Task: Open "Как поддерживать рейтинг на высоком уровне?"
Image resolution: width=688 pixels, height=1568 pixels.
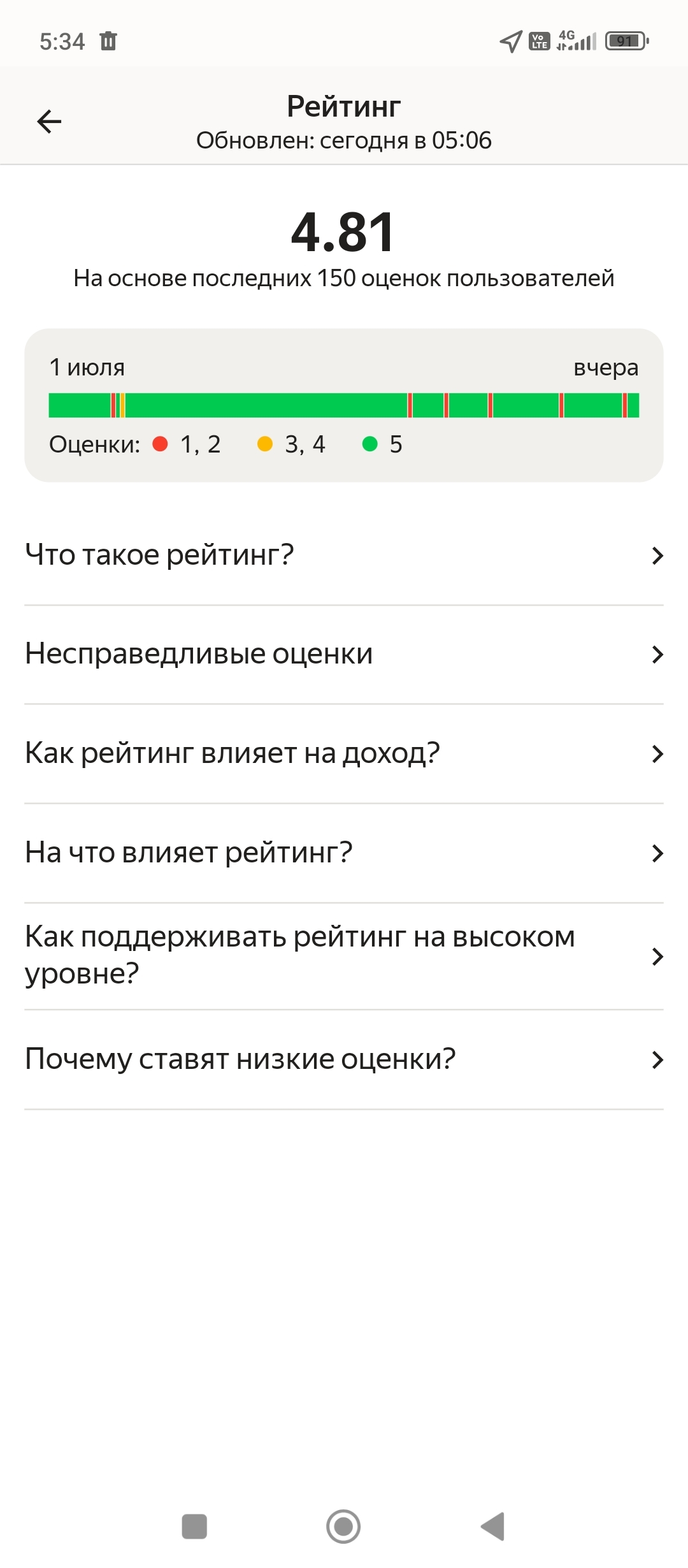Action: coord(344,956)
